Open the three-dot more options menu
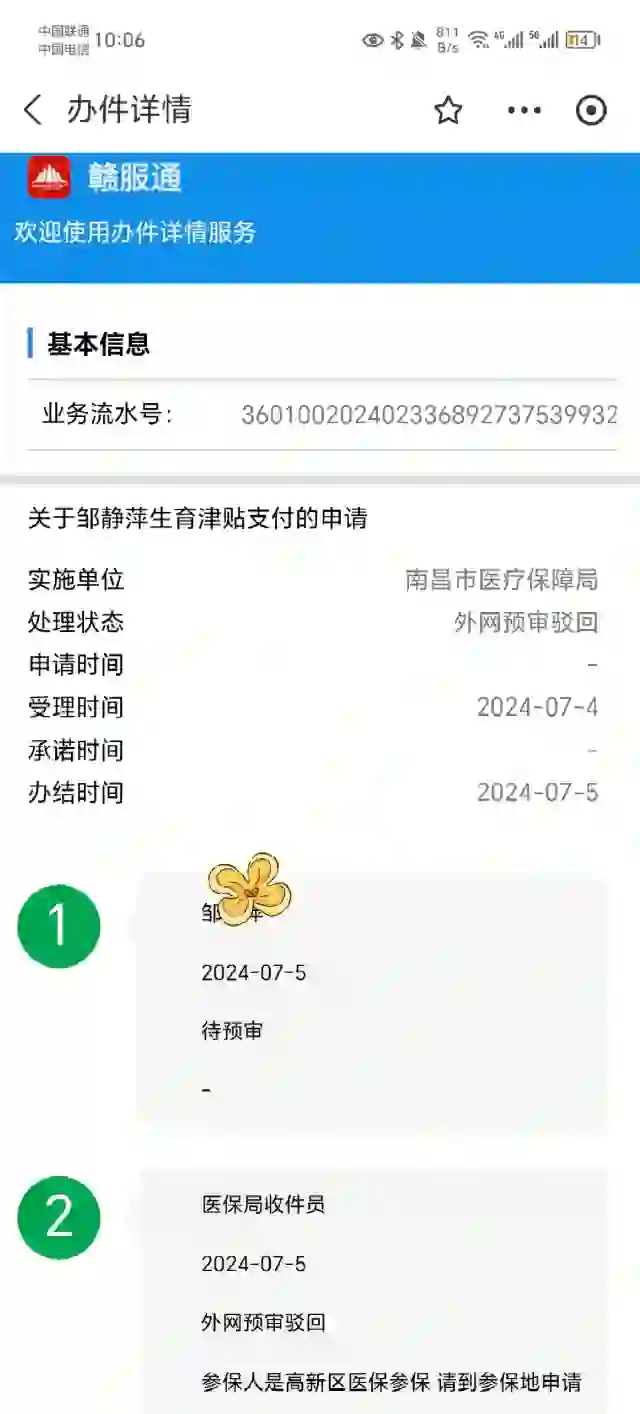Screen dimensions: 640x1414 524,110
